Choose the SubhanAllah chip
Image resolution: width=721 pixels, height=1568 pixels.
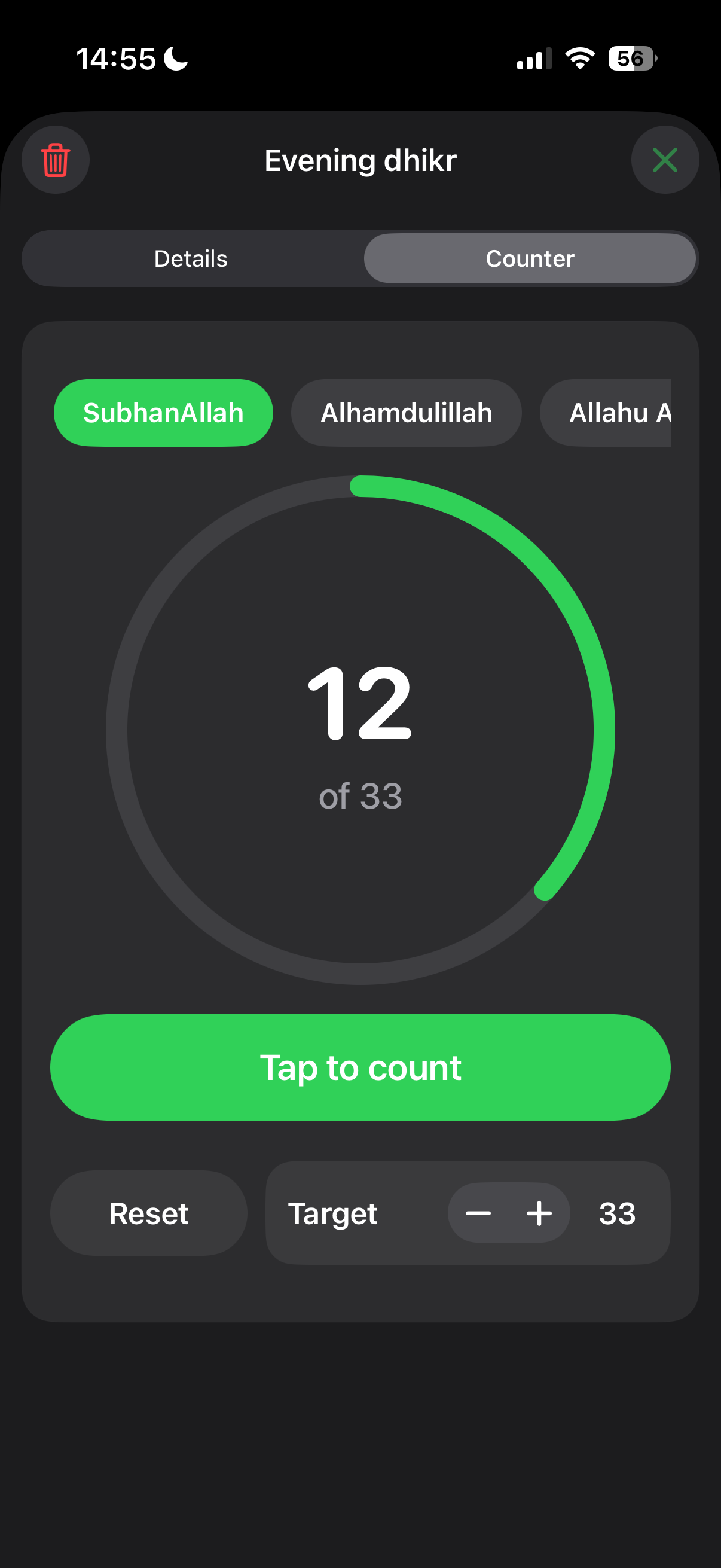[x=163, y=413]
